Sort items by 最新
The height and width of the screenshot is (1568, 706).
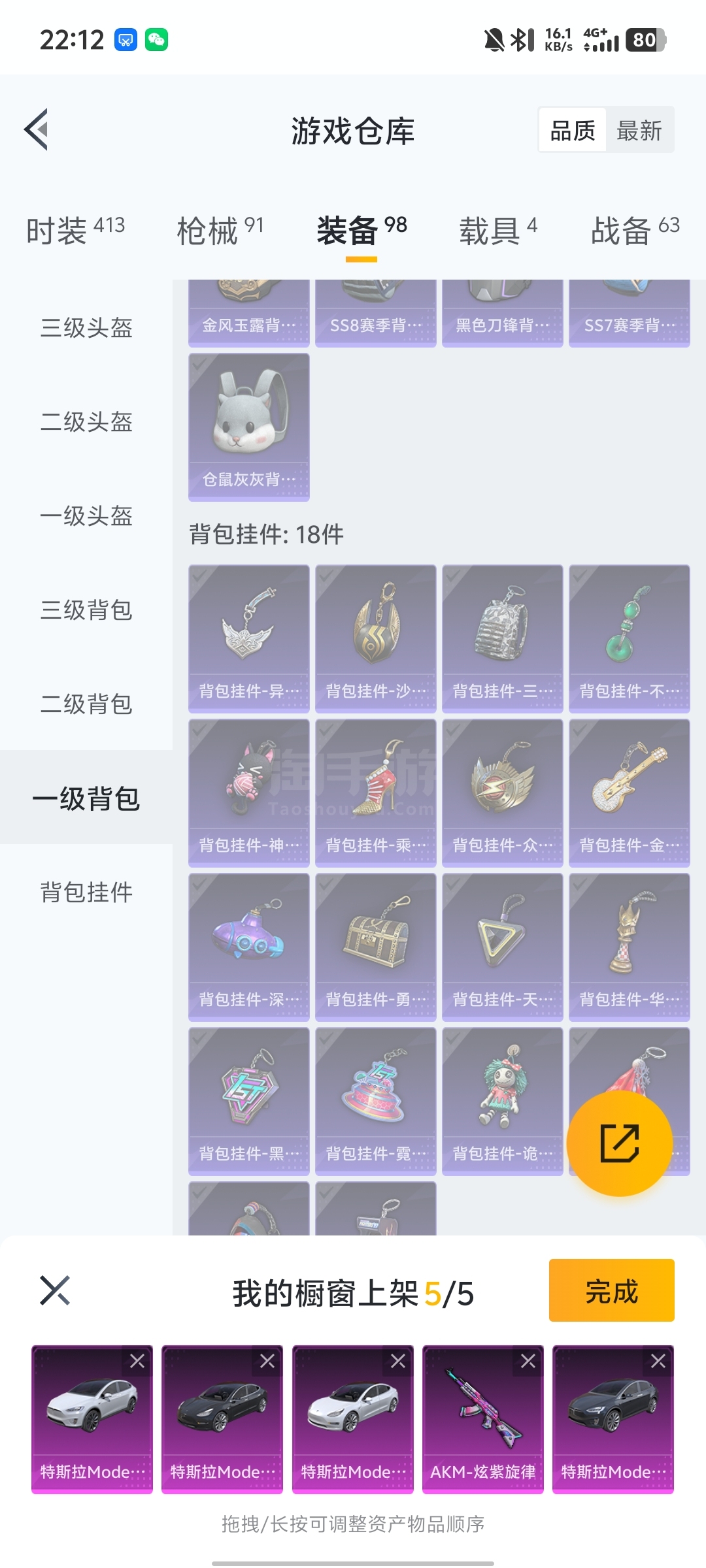point(639,130)
